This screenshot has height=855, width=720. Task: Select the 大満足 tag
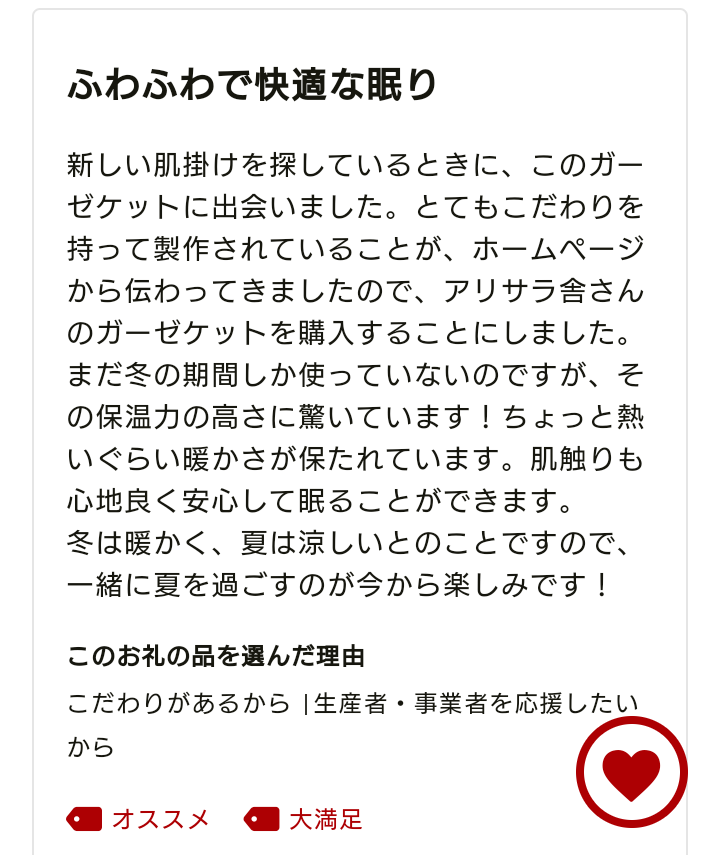[305, 820]
